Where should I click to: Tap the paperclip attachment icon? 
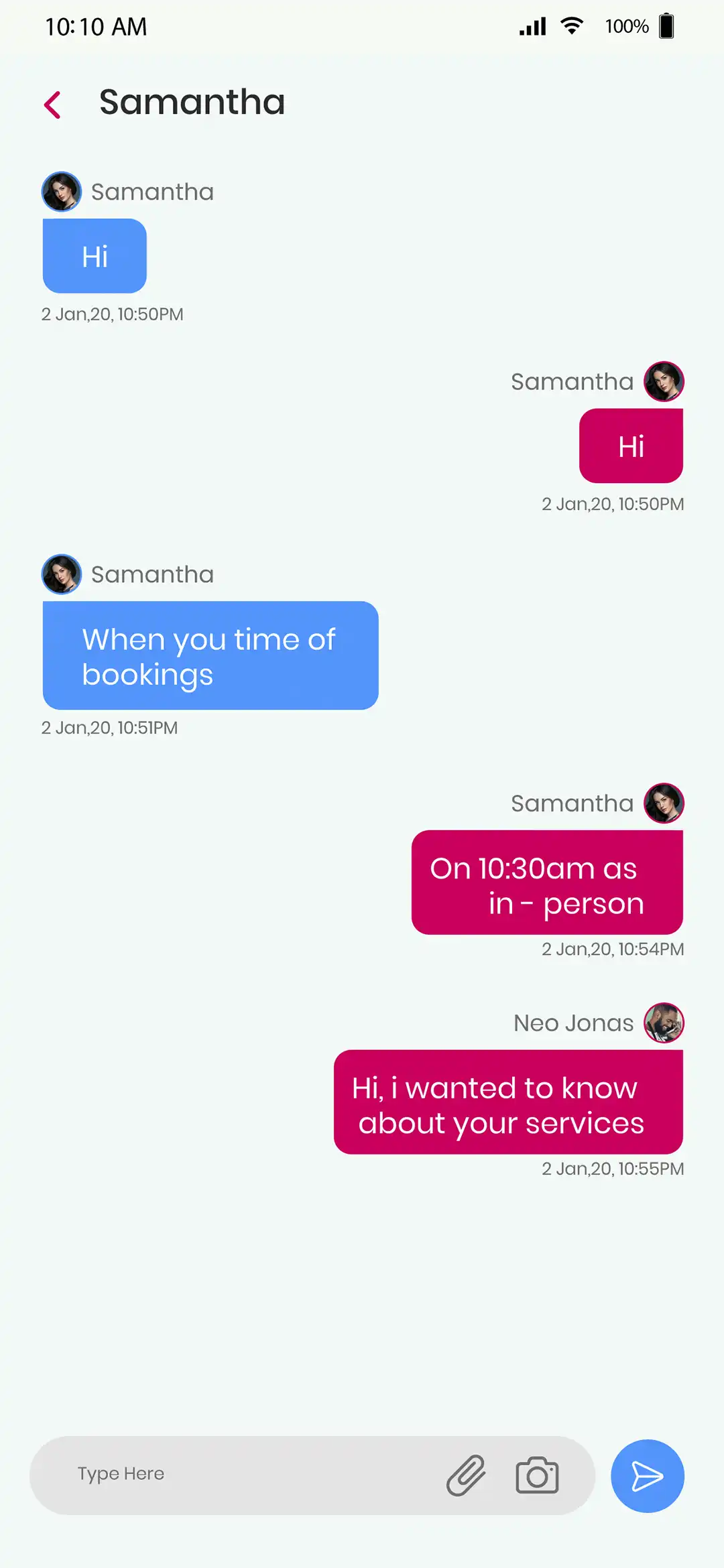pyautogui.click(x=467, y=1476)
